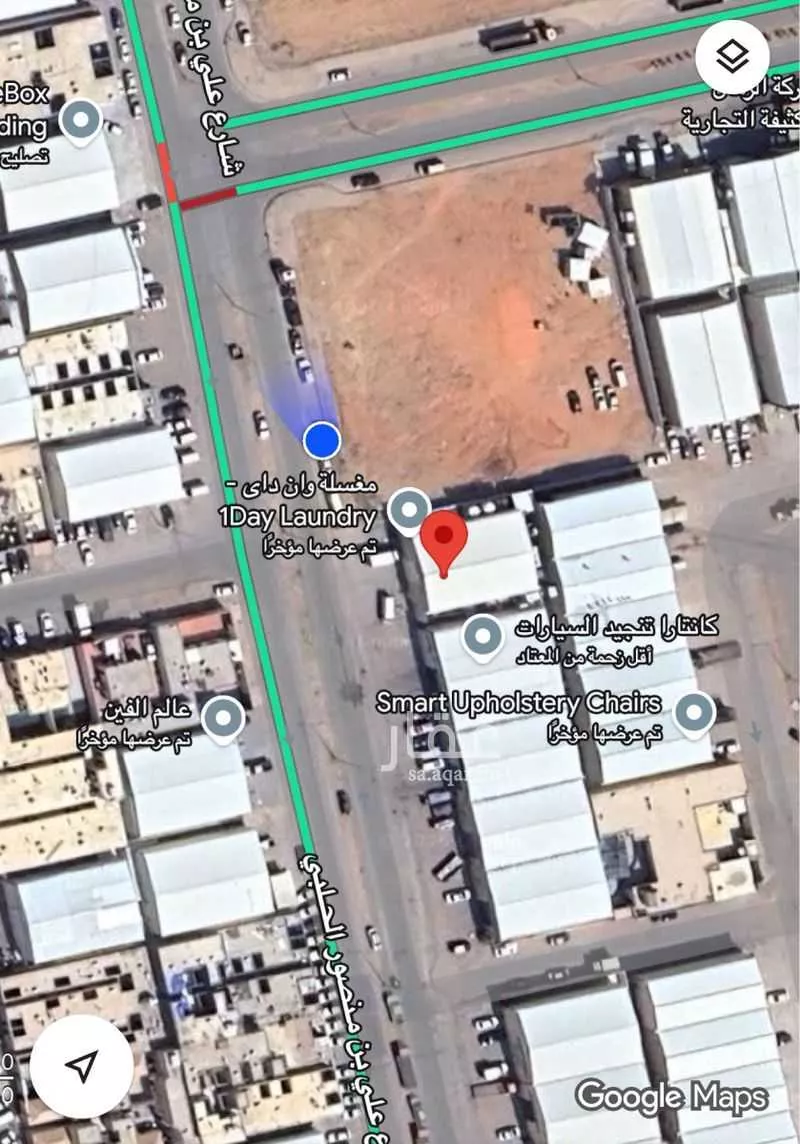The height and width of the screenshot is (1144, 800).
Task: Tap the blue current location dot
Action: (321, 439)
